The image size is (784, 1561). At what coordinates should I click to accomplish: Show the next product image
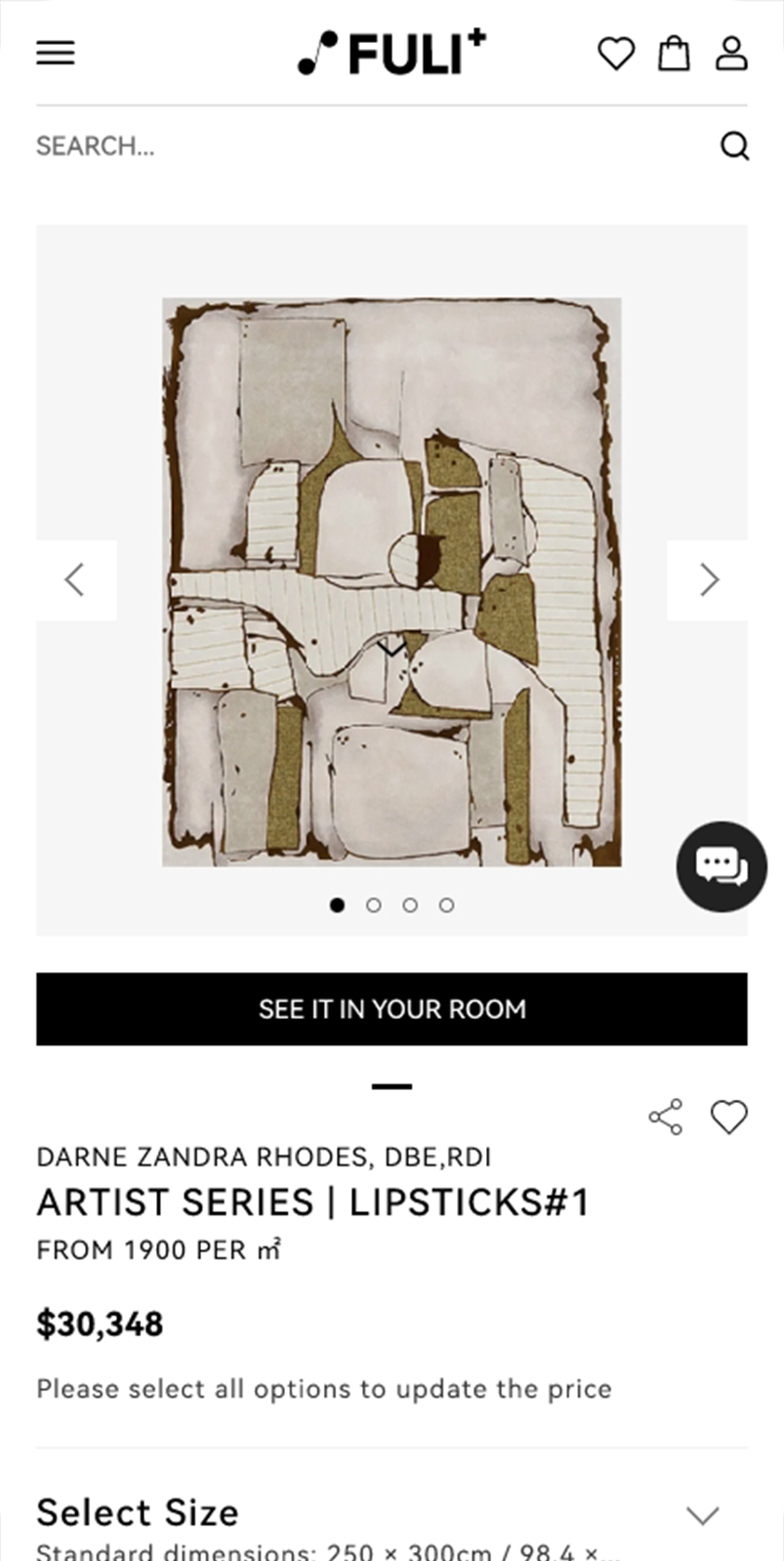(x=708, y=580)
